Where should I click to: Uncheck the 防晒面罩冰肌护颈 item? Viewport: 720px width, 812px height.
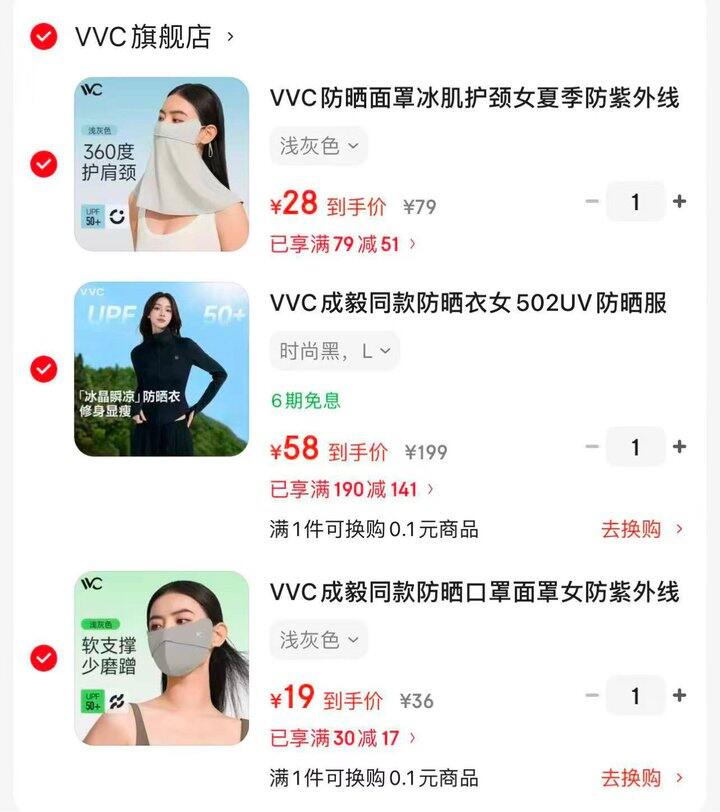(x=43, y=164)
